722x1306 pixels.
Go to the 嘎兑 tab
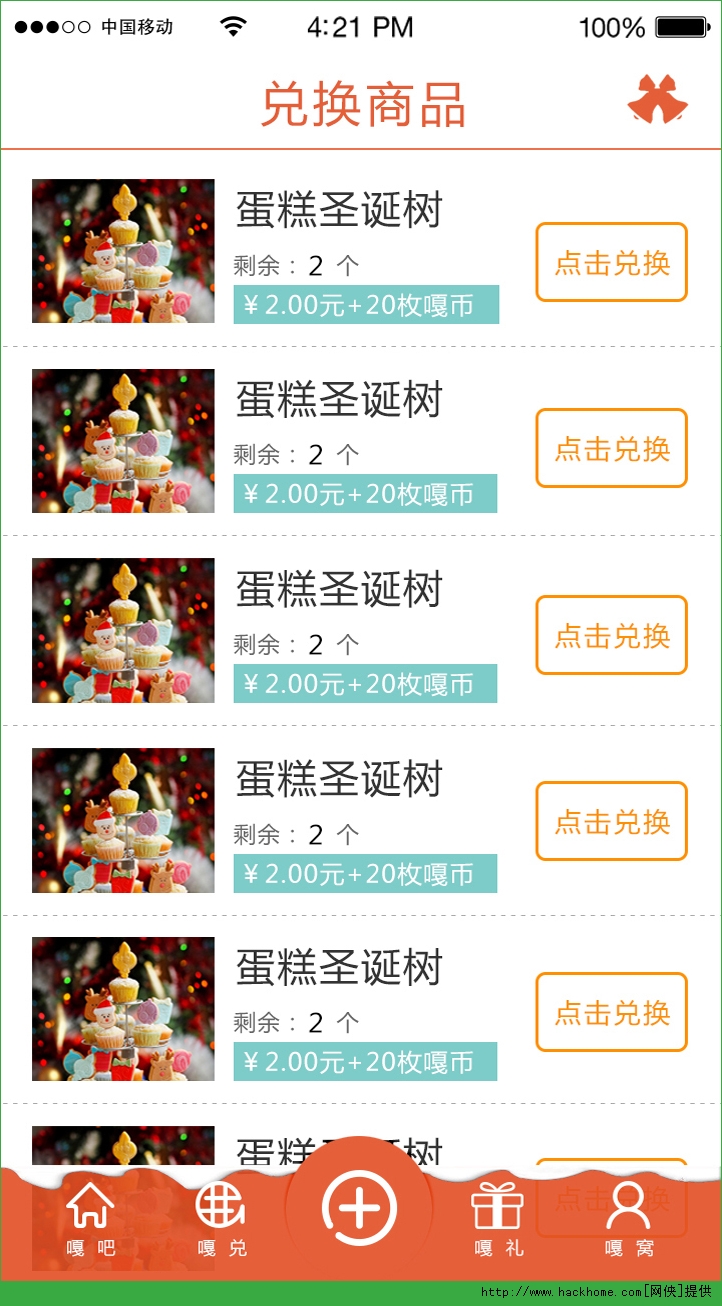(x=221, y=1218)
